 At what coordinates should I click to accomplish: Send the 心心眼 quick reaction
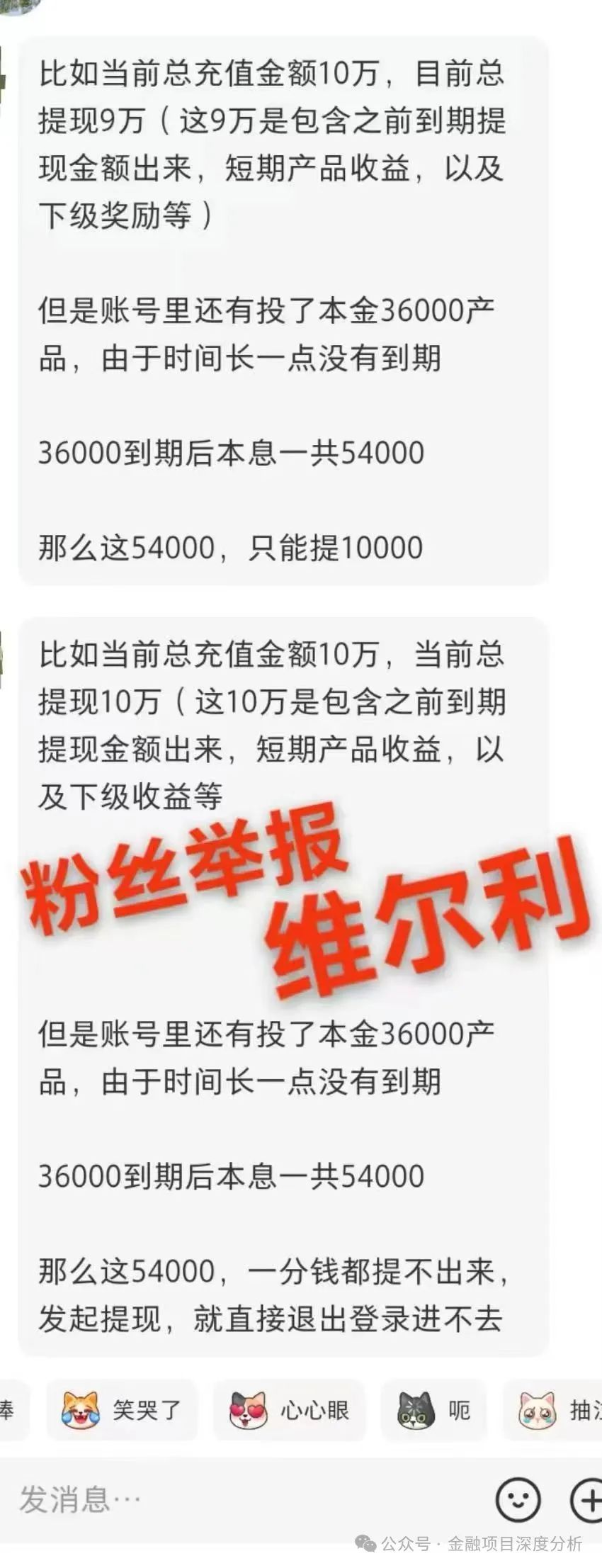click(x=290, y=1410)
